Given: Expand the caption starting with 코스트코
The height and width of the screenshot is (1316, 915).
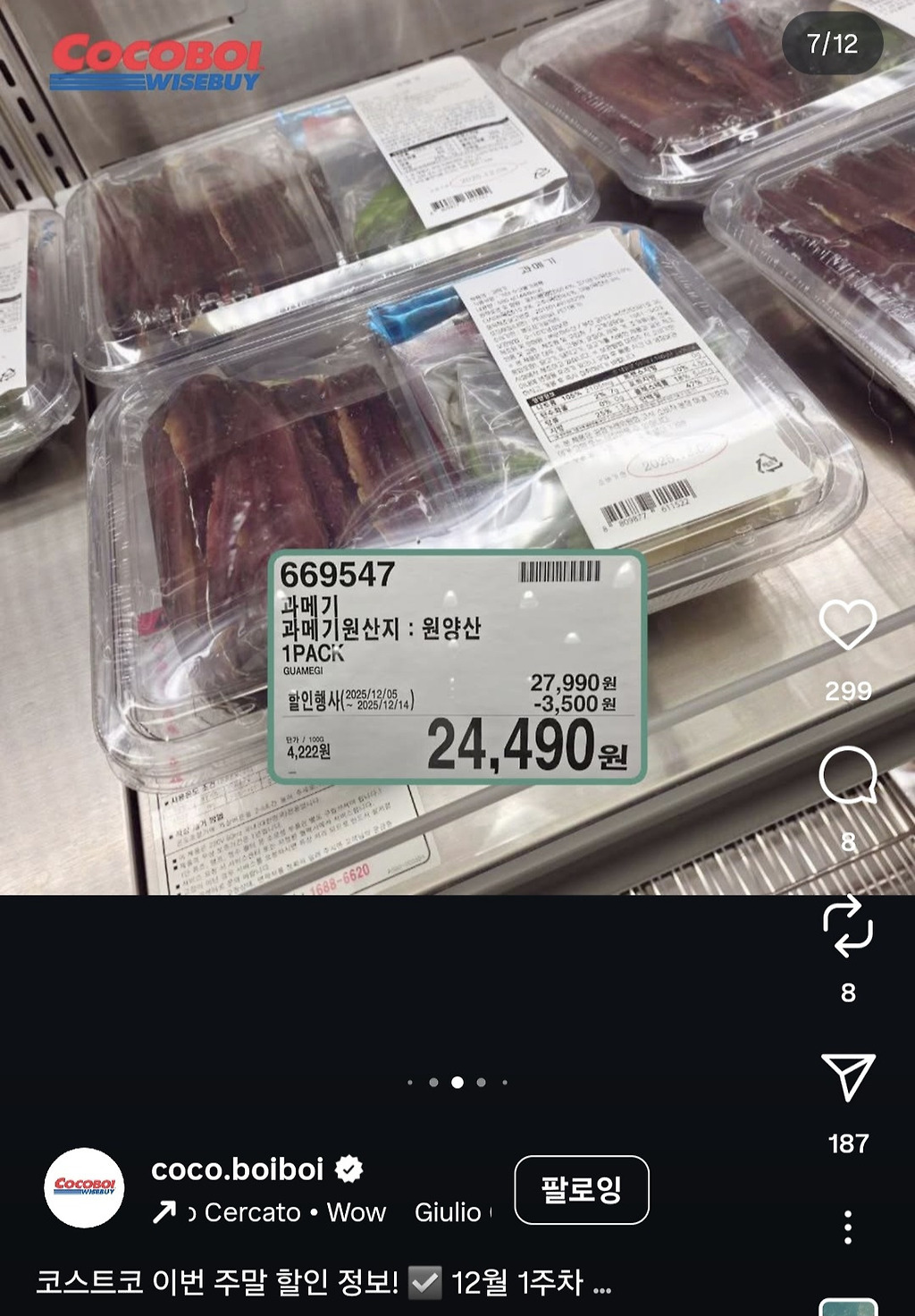Looking at the screenshot, I should (x=323, y=1282).
